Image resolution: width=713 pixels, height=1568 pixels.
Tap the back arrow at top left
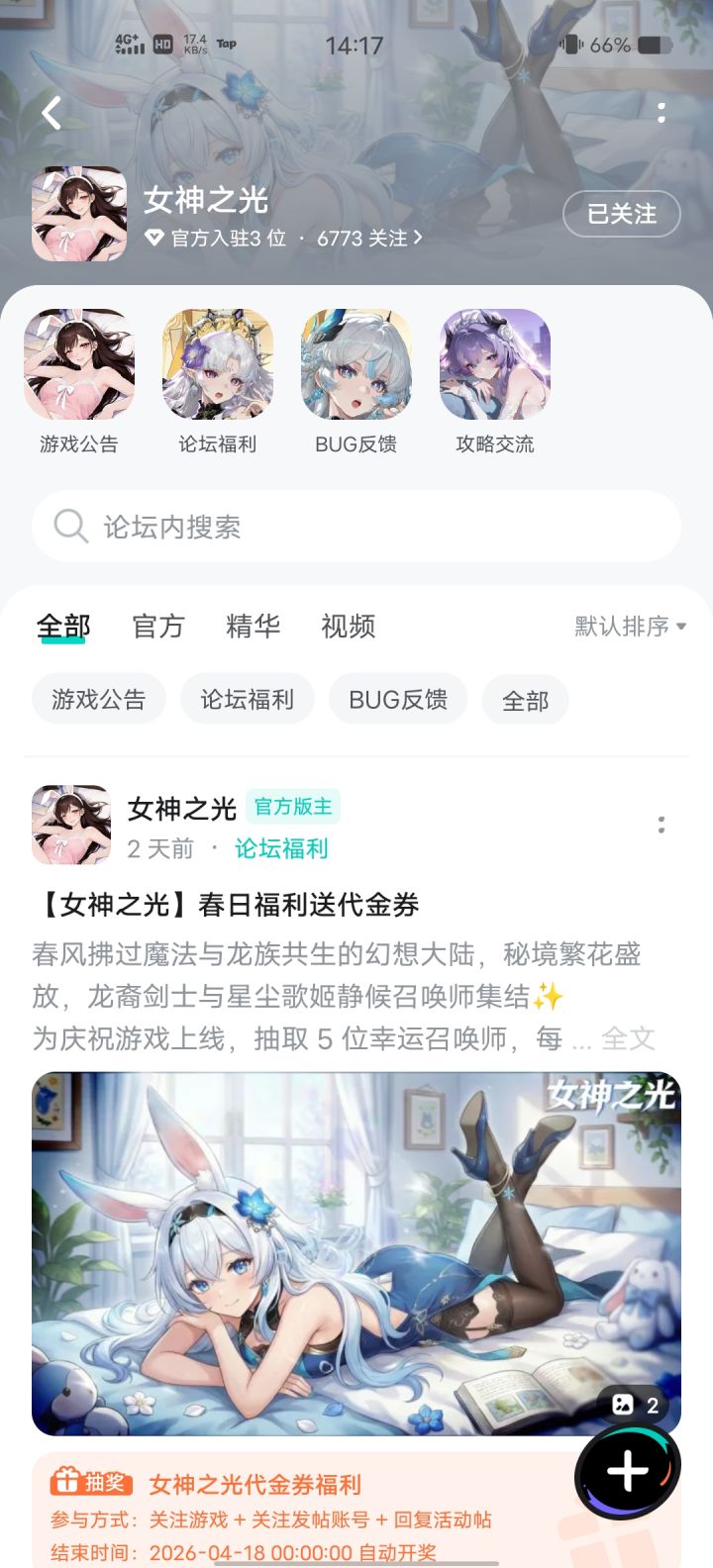(x=51, y=113)
